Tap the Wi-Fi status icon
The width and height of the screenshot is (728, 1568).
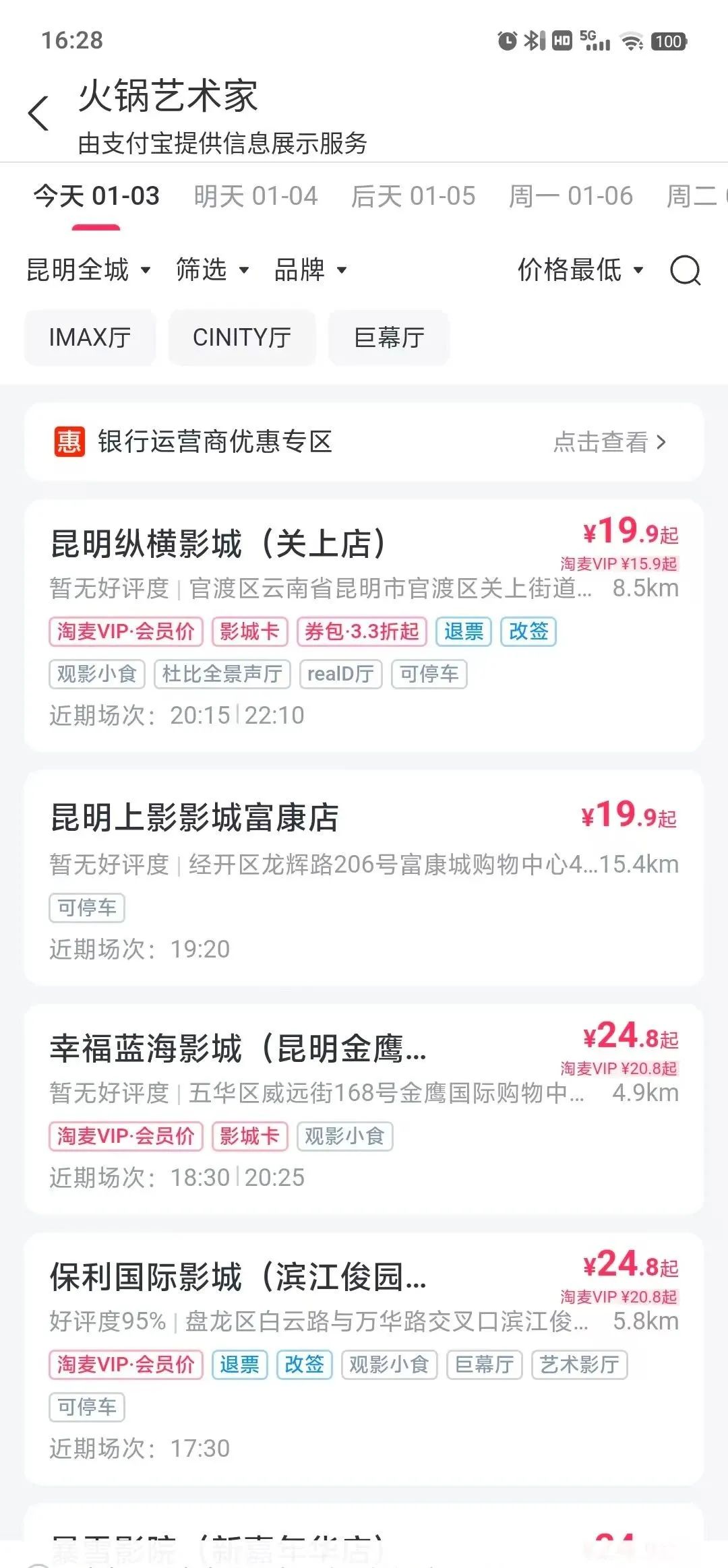pyautogui.click(x=632, y=42)
